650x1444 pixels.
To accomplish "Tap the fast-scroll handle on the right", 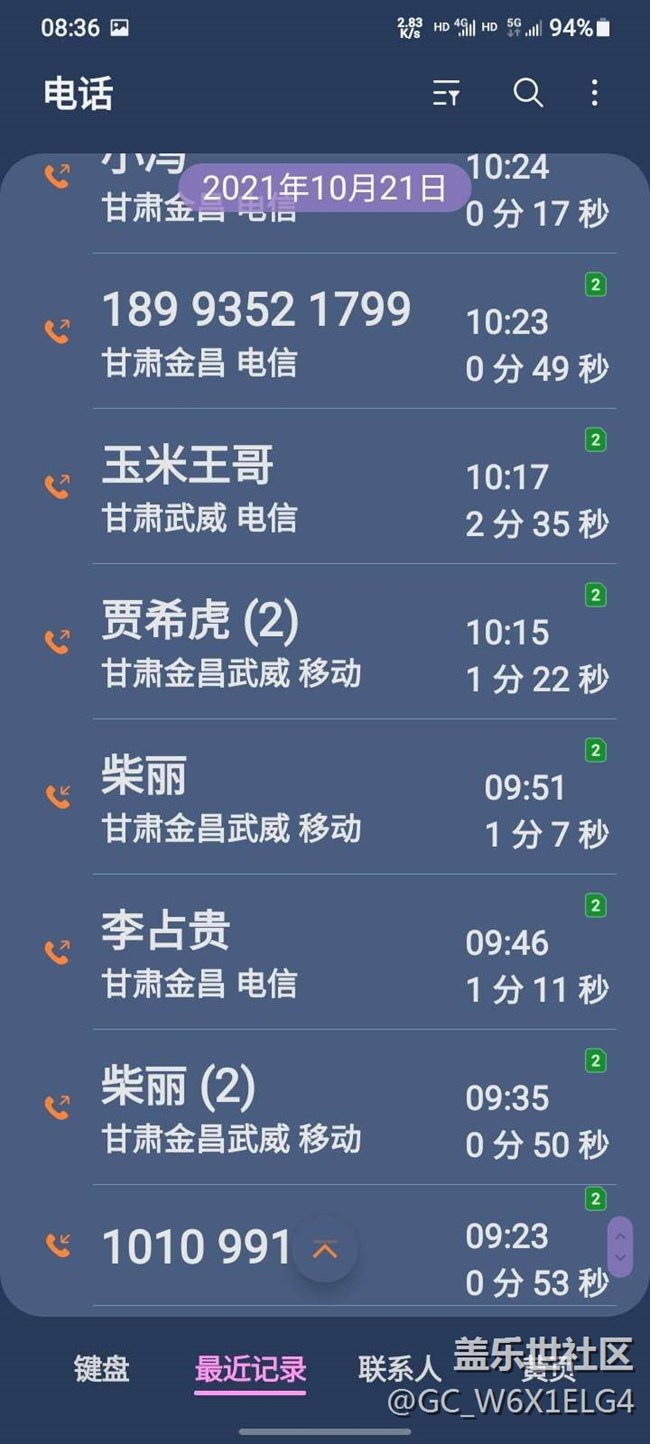I will 620,1246.
